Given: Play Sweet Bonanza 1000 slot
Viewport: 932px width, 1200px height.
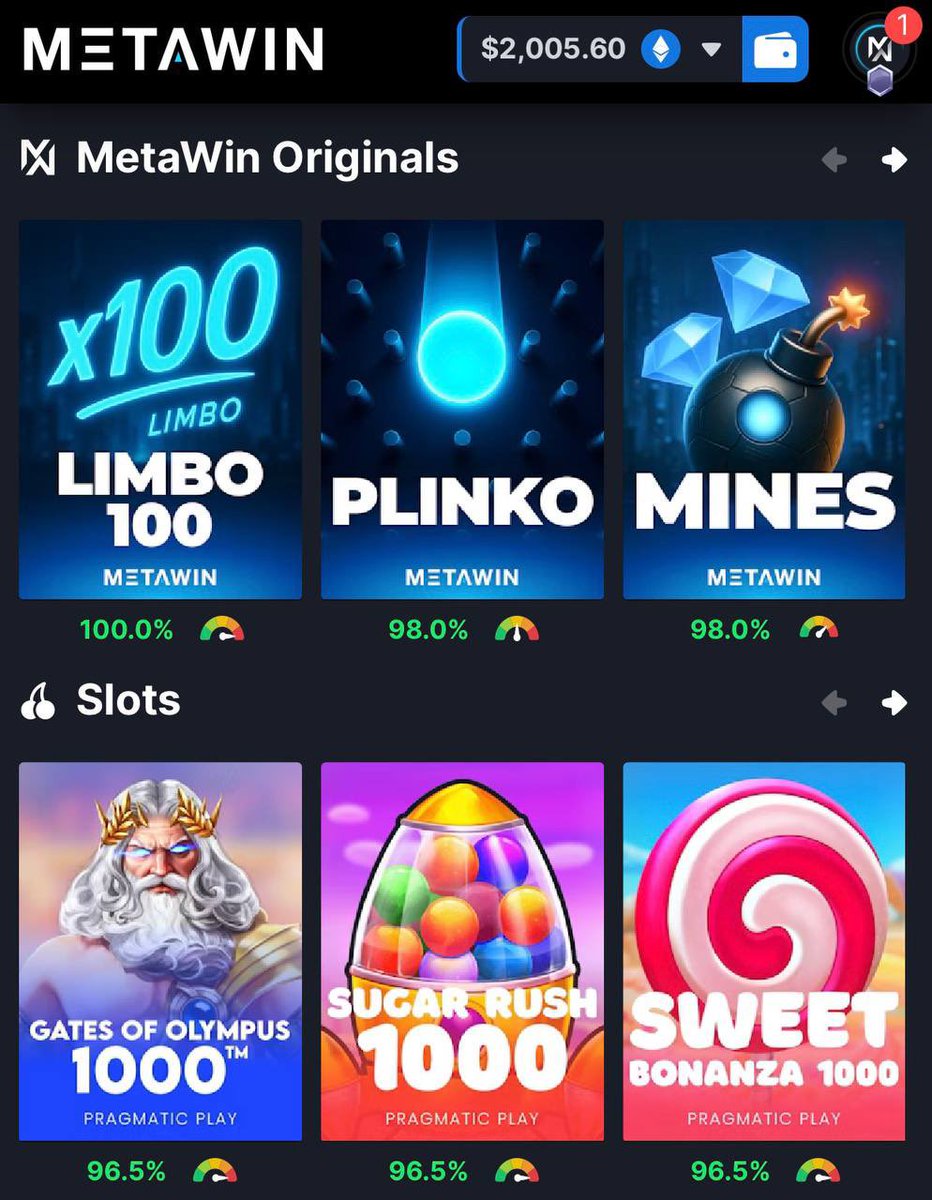Looking at the screenshot, I should tap(764, 951).
